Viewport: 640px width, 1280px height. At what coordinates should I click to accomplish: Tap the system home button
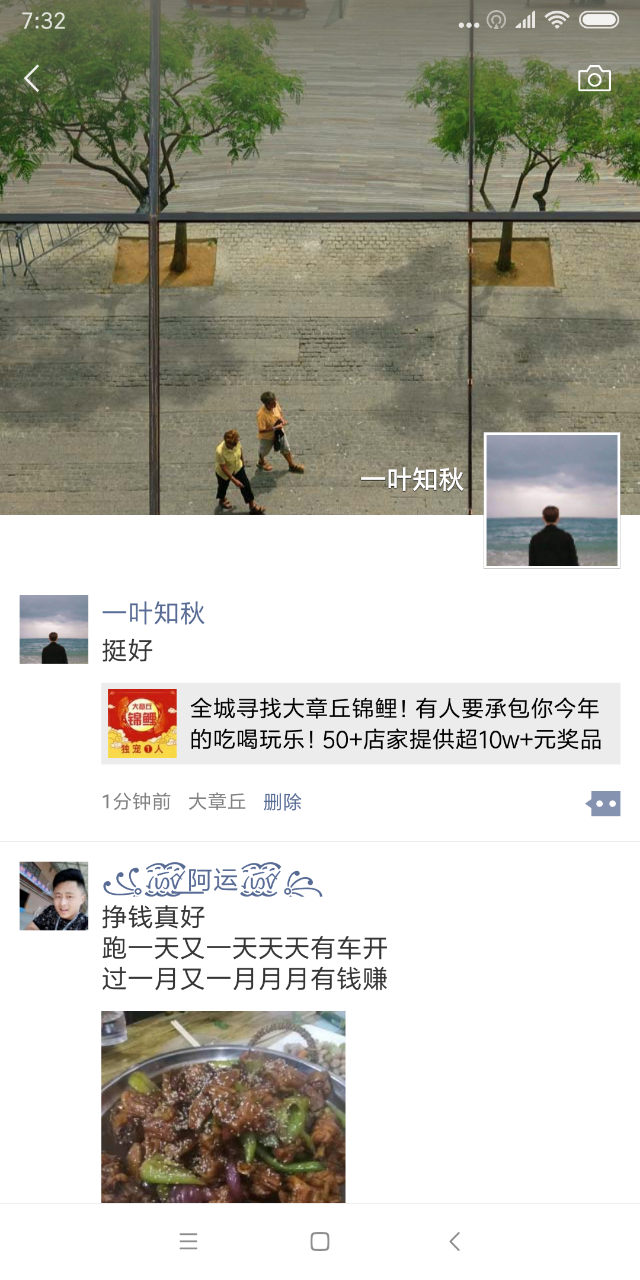320,1241
